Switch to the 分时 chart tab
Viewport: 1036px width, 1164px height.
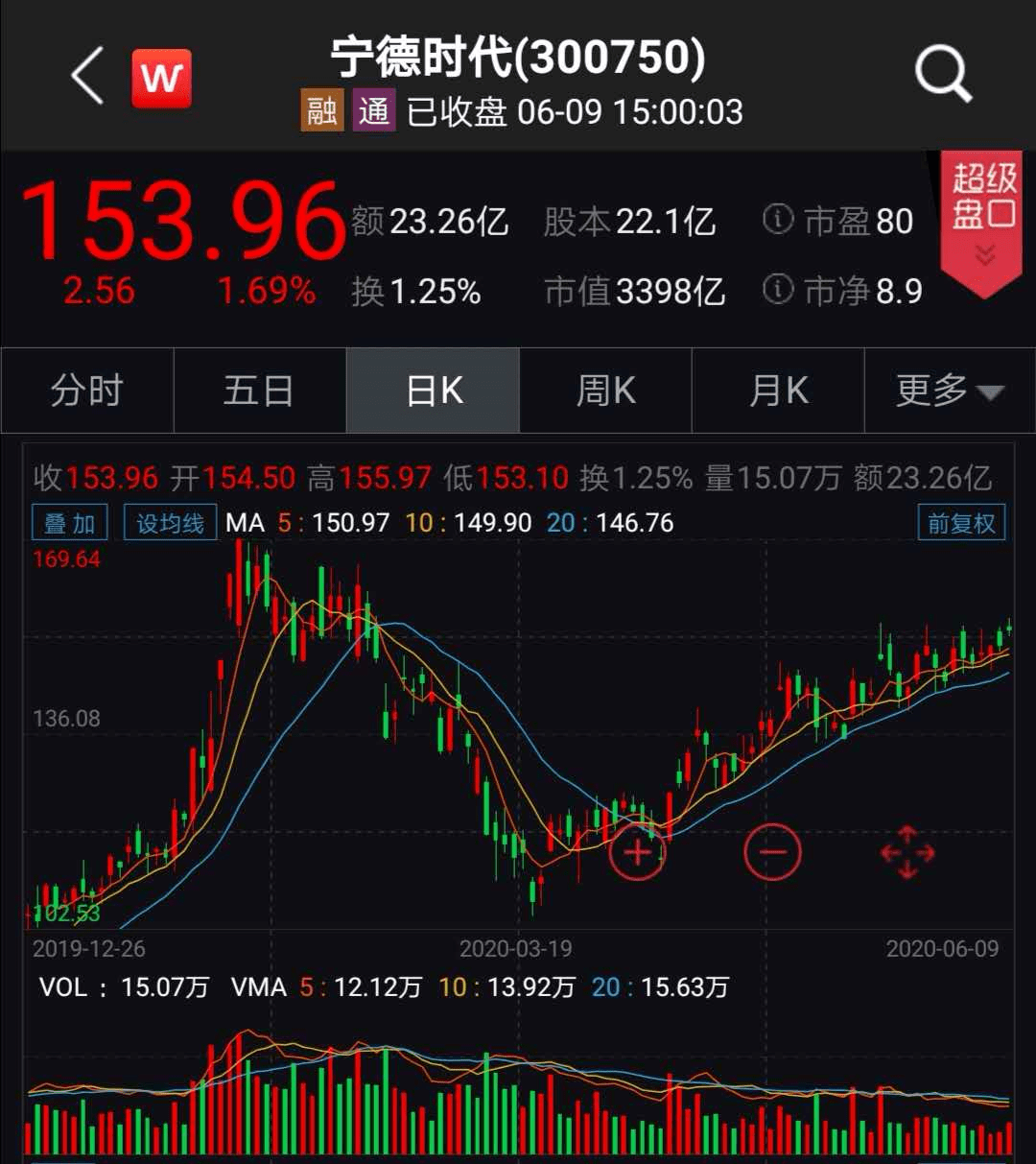click(87, 391)
